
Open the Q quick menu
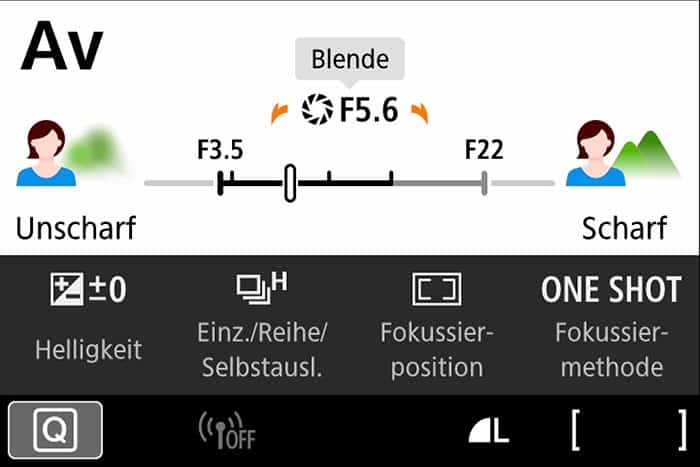[x=54, y=430]
